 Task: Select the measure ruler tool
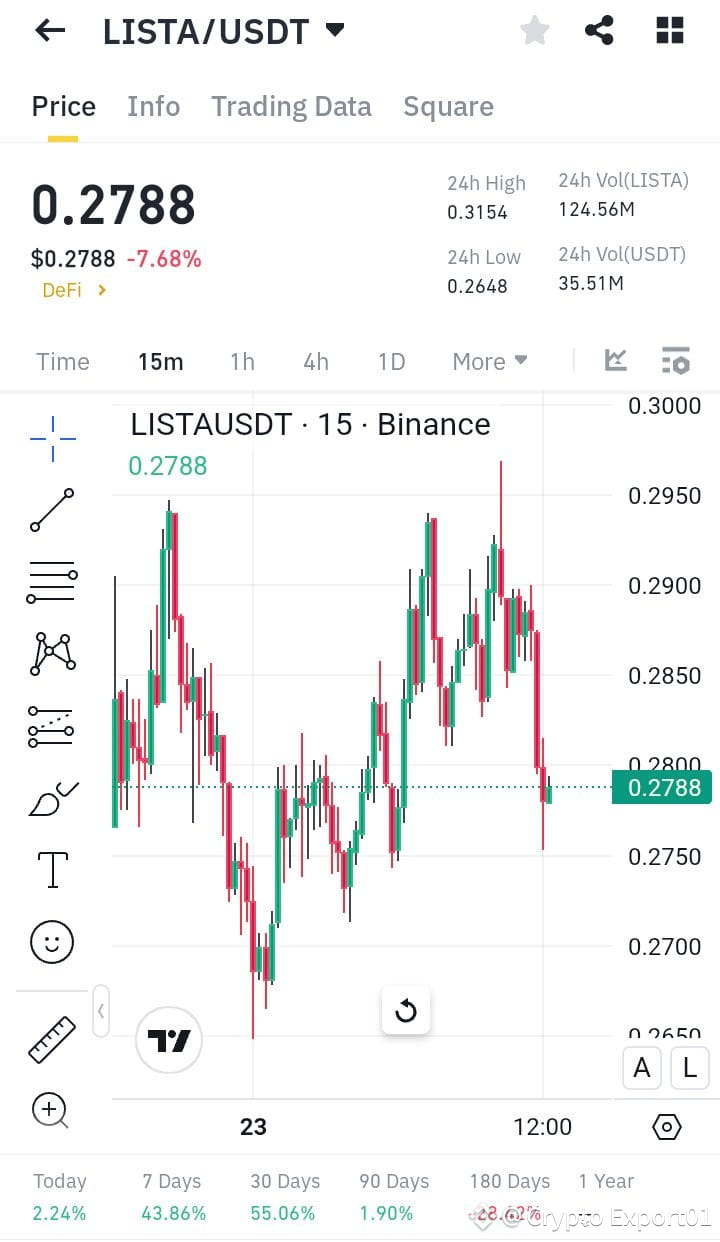52,1039
